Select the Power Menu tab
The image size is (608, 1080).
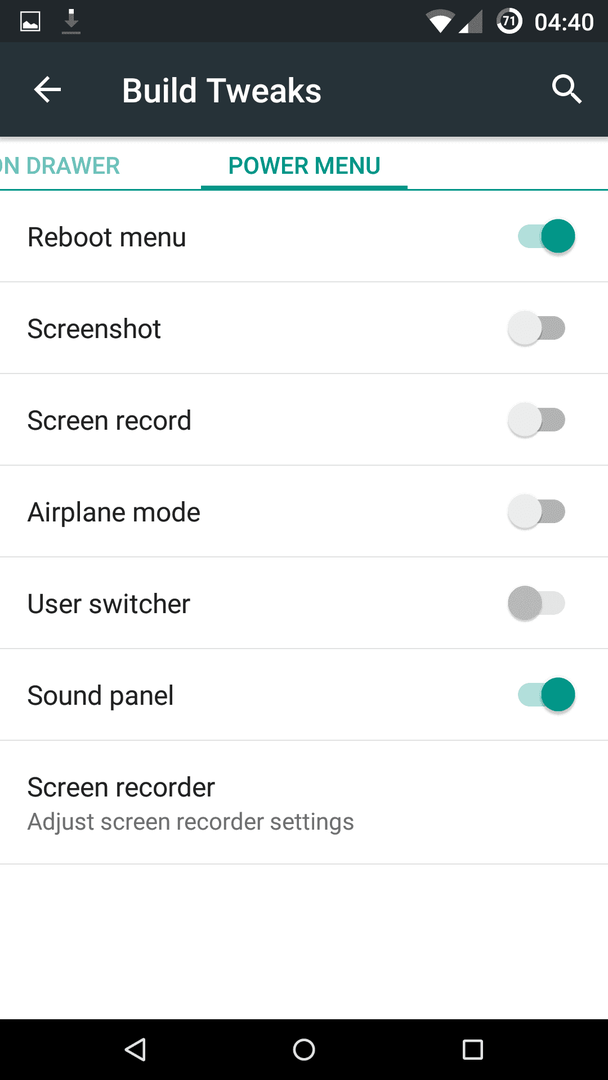pyautogui.click(x=304, y=165)
